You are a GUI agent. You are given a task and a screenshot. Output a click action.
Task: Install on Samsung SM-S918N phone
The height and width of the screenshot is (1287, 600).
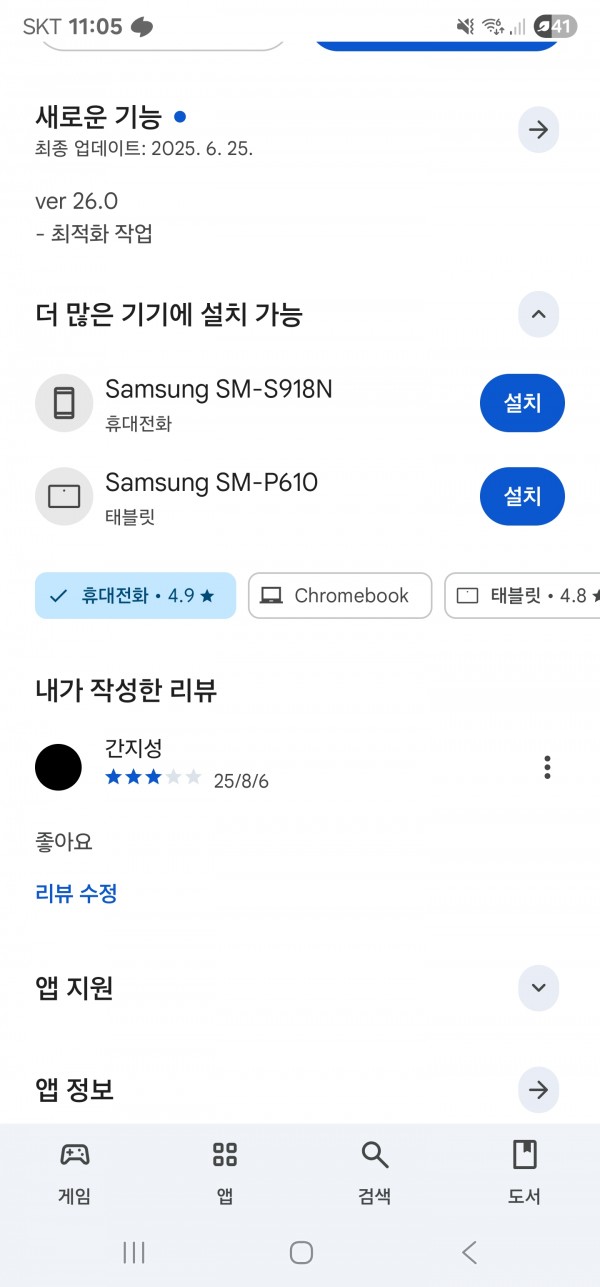[x=522, y=403]
